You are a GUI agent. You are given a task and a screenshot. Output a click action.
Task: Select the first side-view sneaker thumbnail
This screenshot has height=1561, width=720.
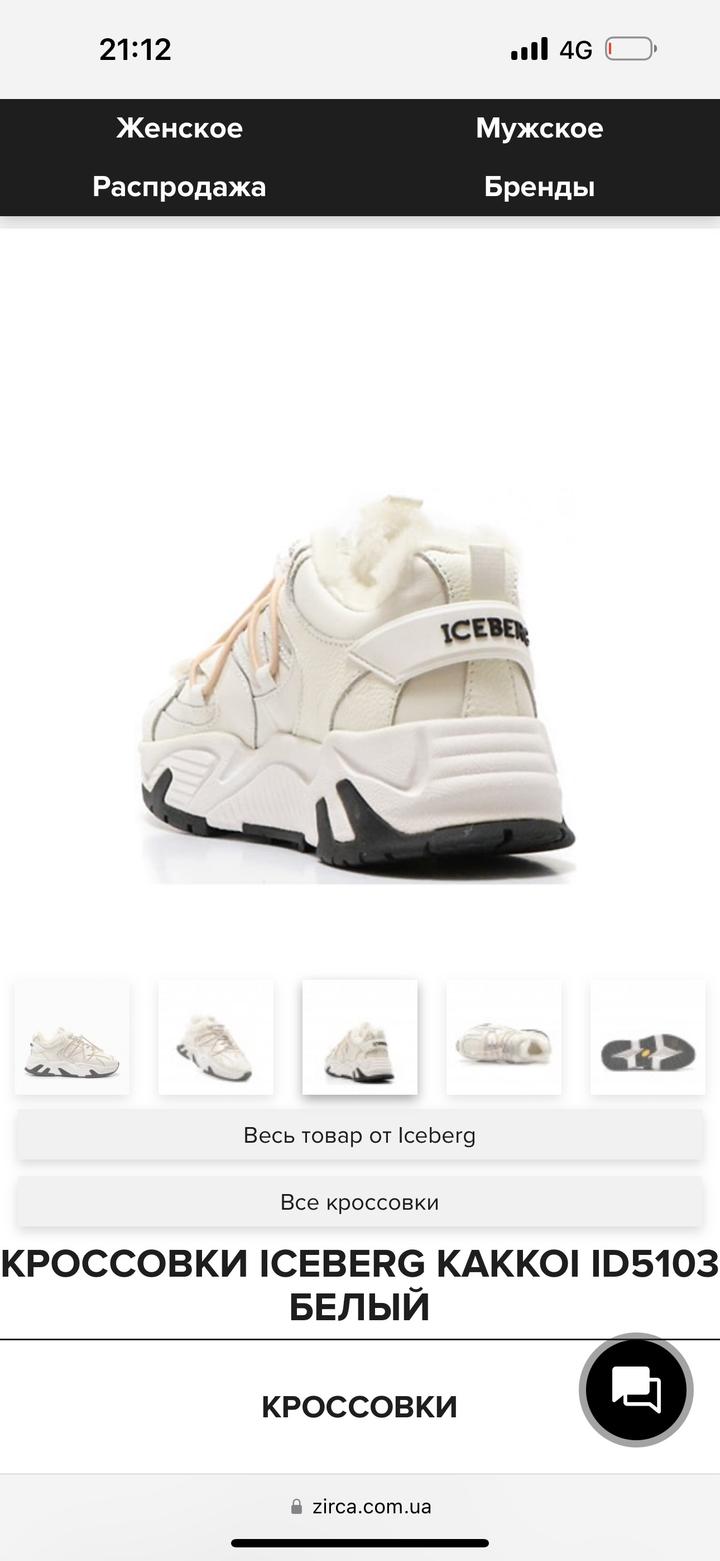coord(72,1037)
